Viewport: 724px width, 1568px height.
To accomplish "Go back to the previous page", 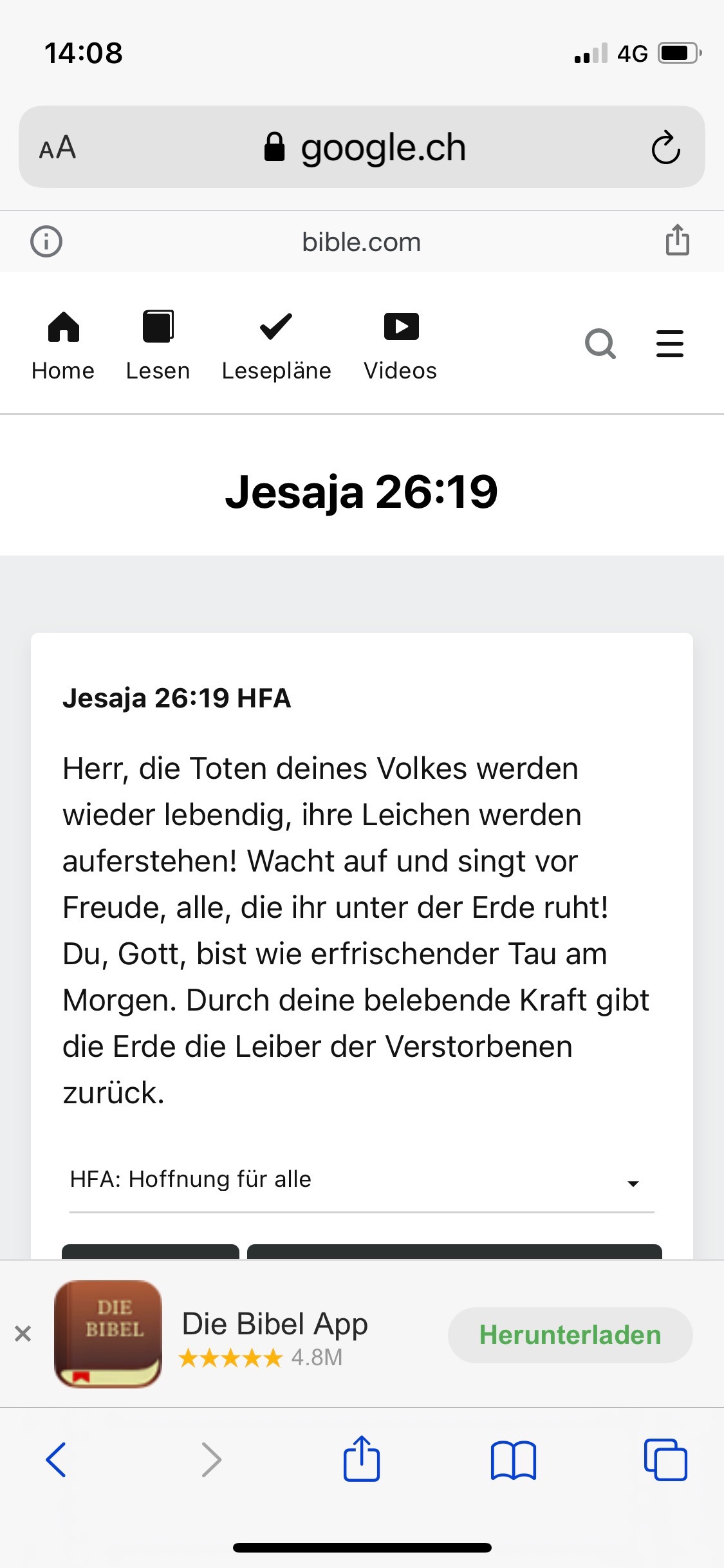I will (x=57, y=1460).
